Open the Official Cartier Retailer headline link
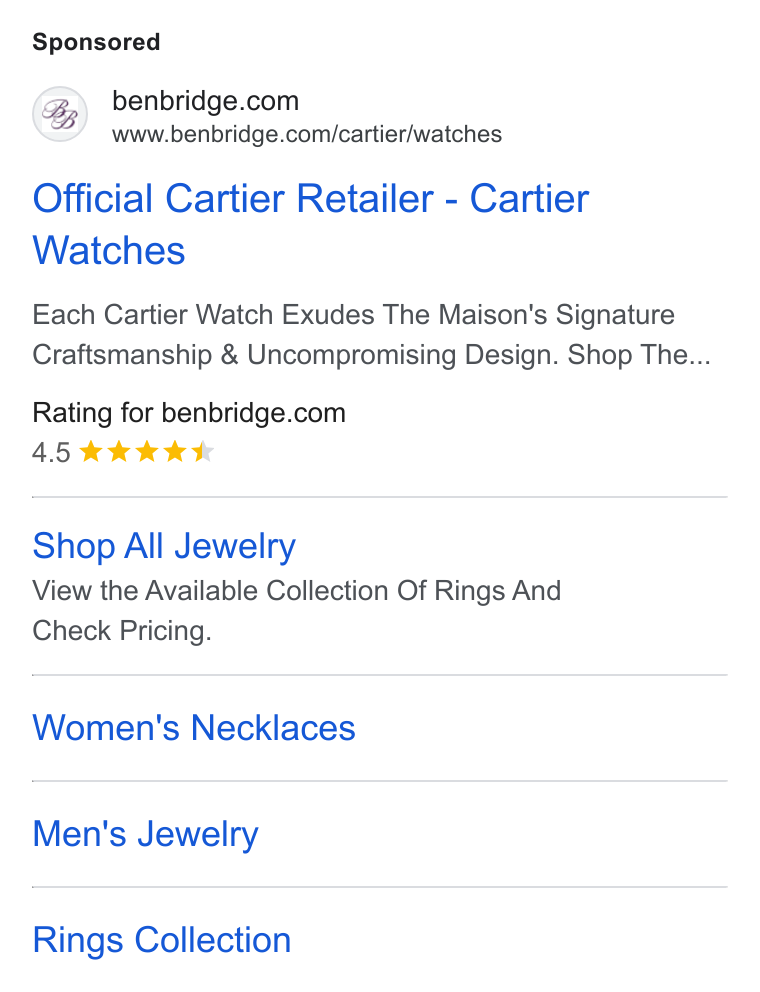Viewport: 760px width, 992px height. pyautogui.click(x=310, y=224)
